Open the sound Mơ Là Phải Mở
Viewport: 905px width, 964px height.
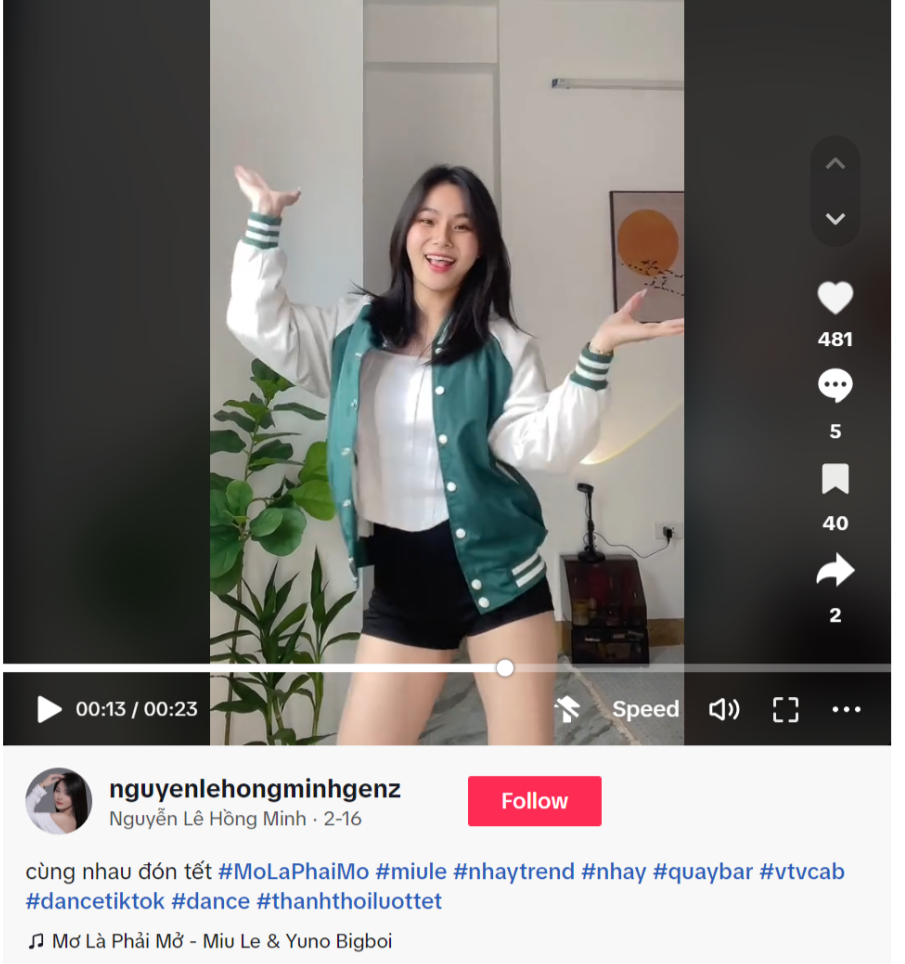210,941
